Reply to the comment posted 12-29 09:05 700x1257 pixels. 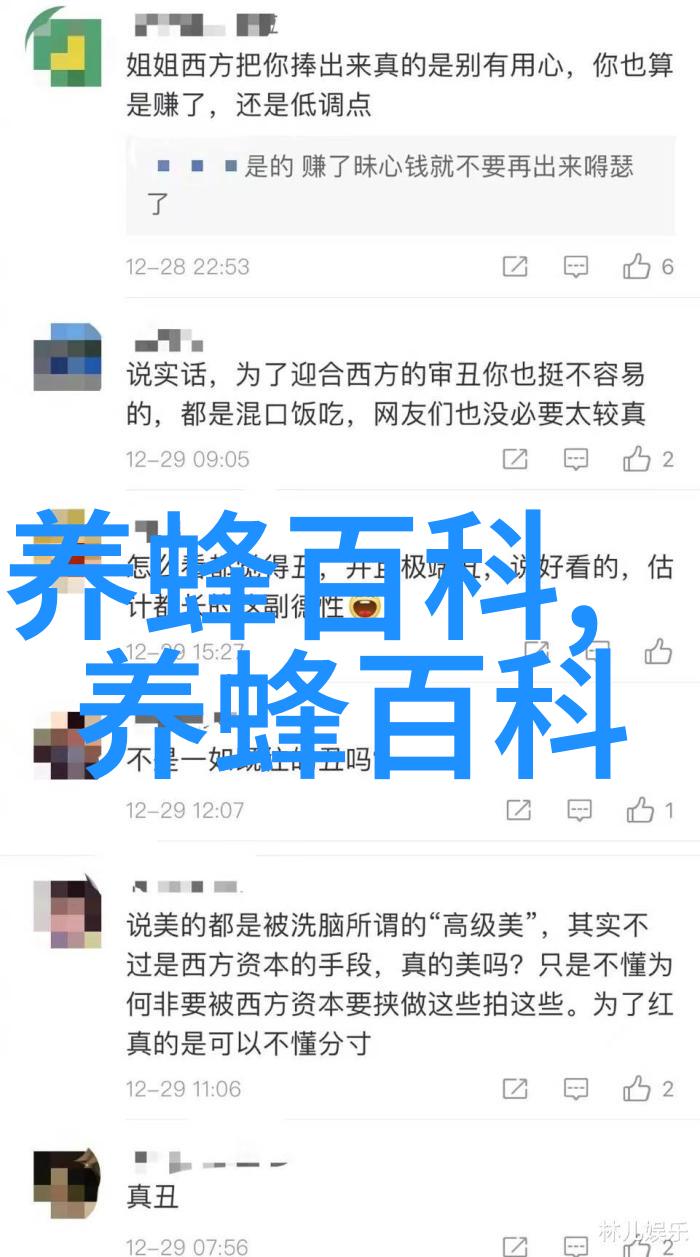click(575, 459)
